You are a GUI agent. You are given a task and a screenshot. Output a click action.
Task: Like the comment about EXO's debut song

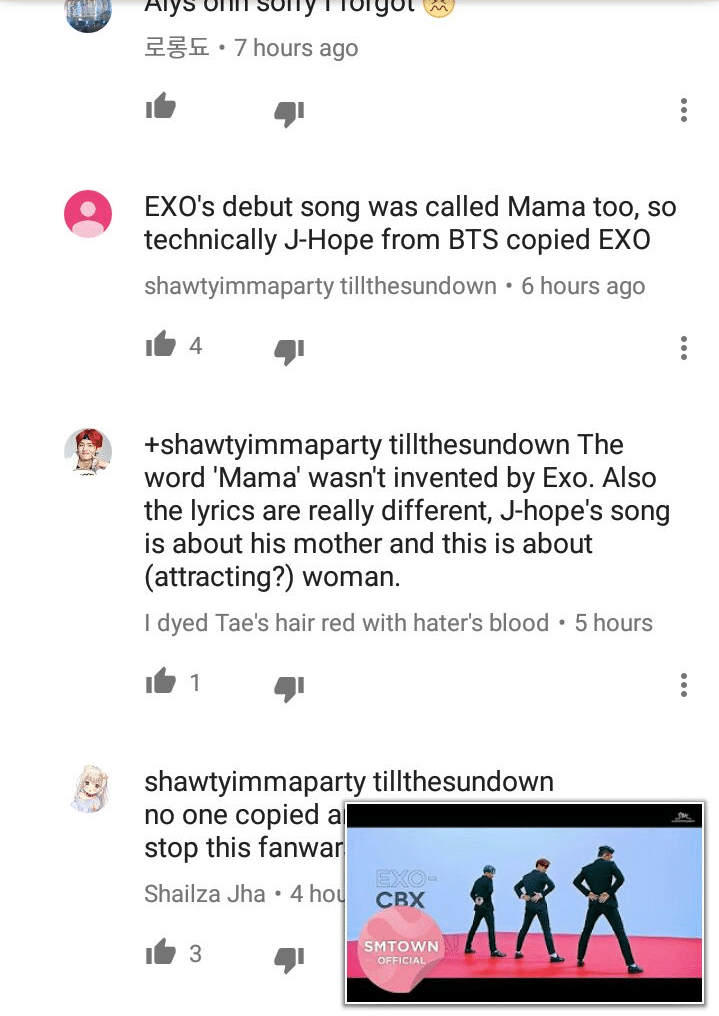tap(160, 346)
